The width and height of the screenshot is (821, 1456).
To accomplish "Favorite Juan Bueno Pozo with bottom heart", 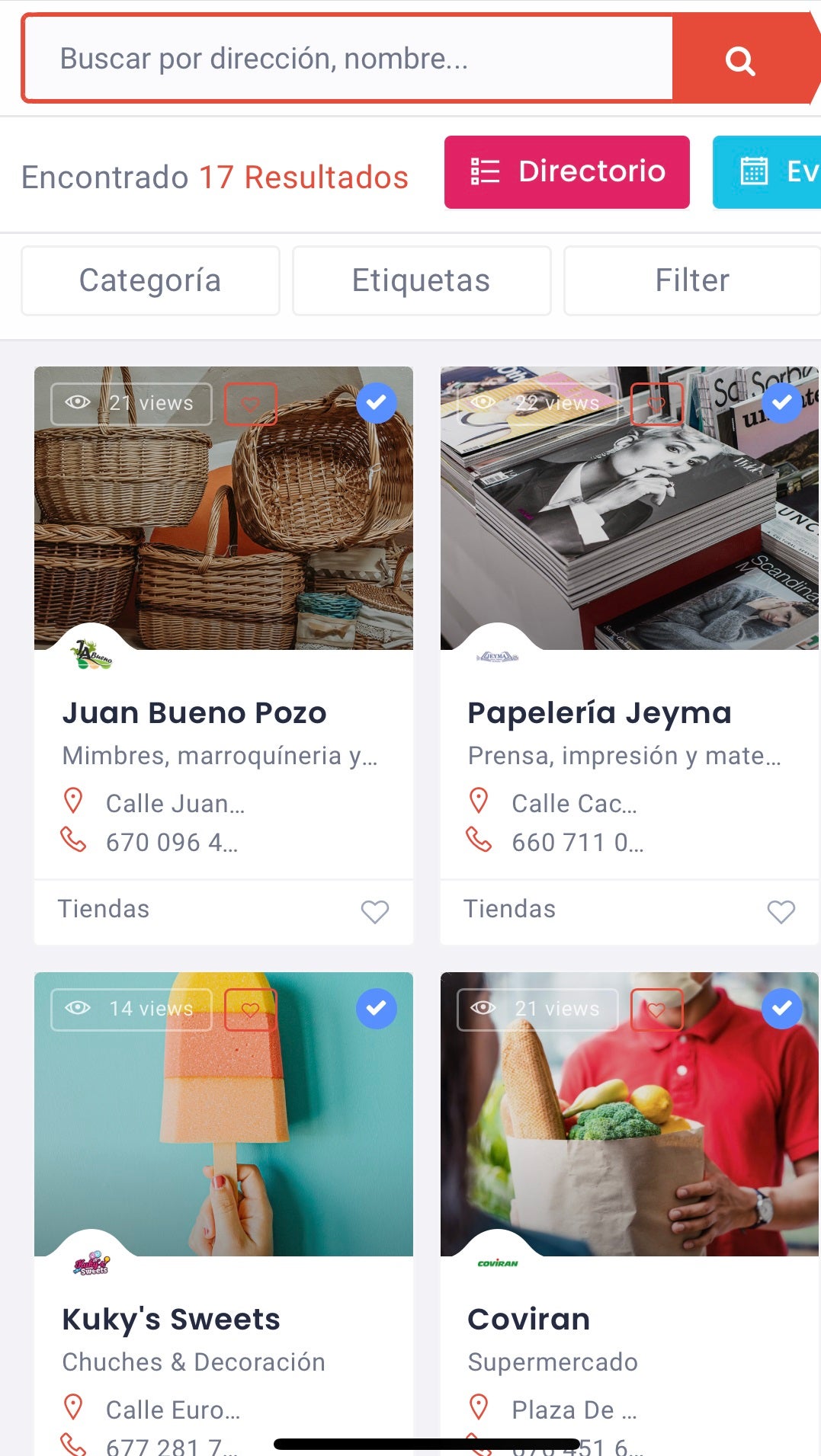I will click(374, 911).
